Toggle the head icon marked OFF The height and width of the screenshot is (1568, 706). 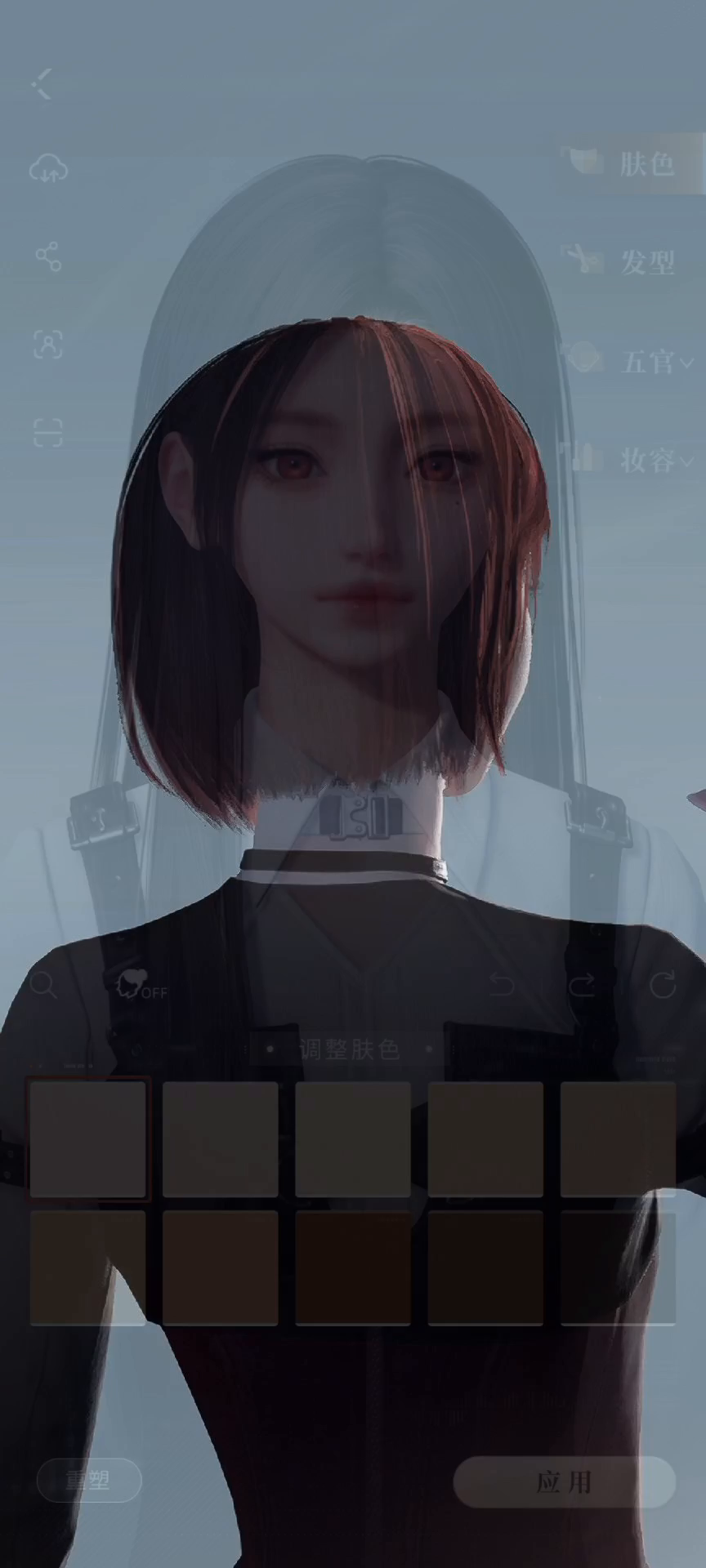click(139, 986)
